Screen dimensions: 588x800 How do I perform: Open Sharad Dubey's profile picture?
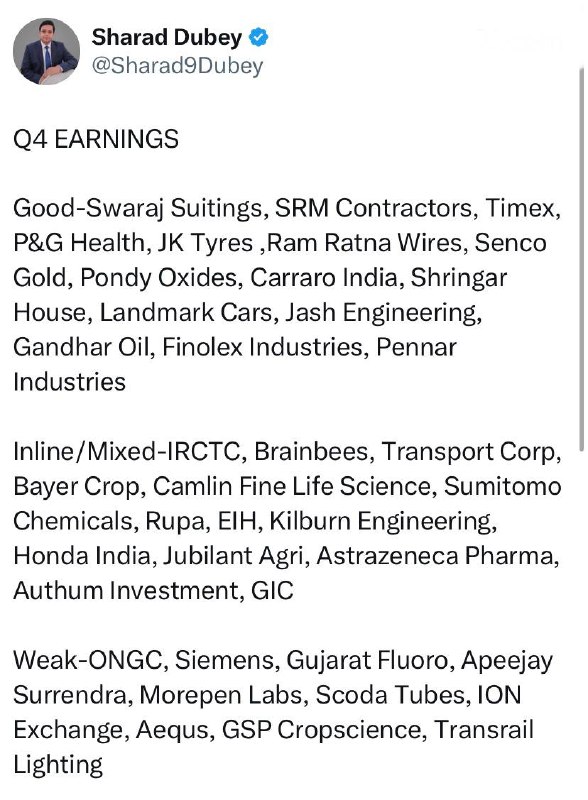click(46, 51)
